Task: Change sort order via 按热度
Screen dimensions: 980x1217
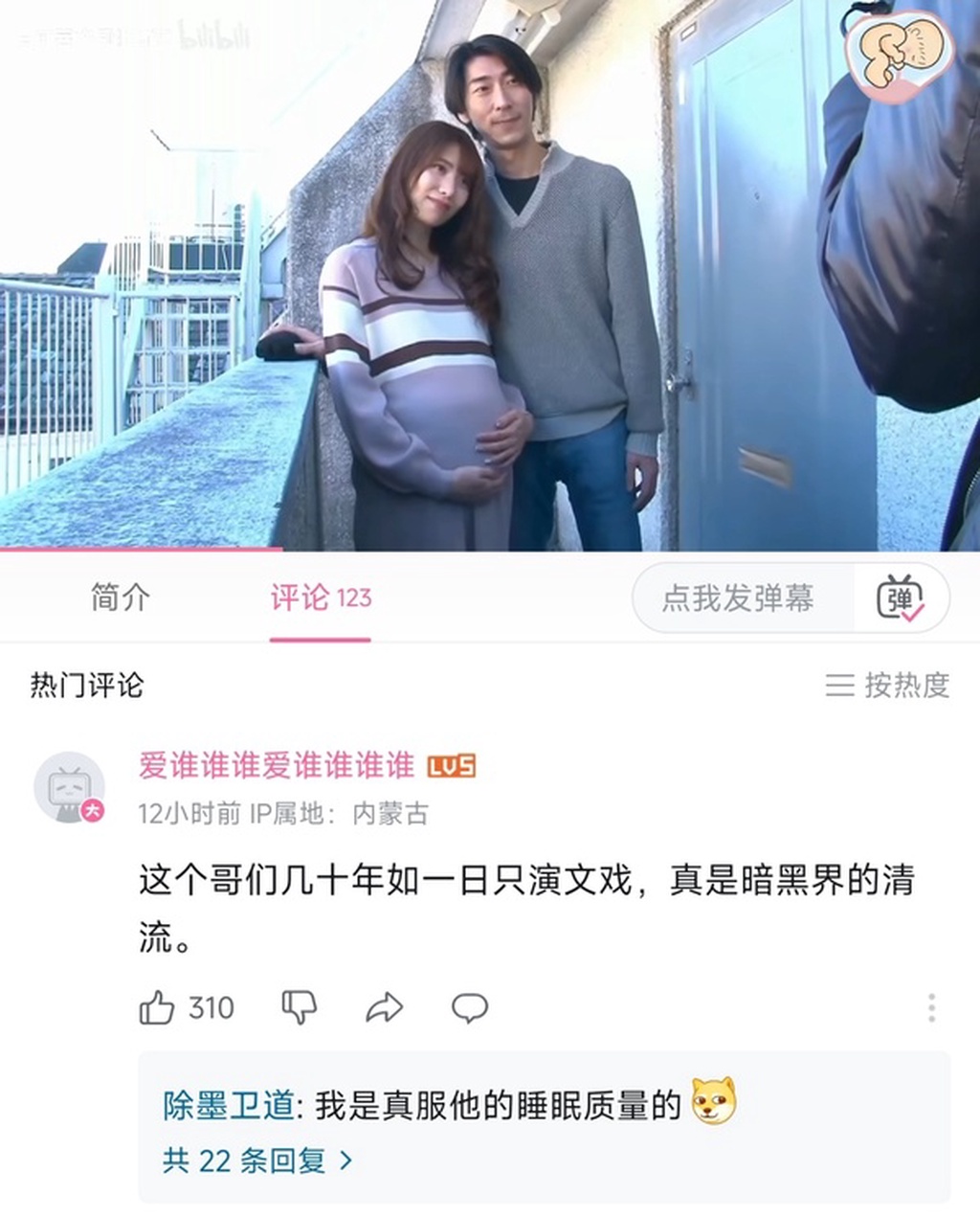Action: point(888,685)
